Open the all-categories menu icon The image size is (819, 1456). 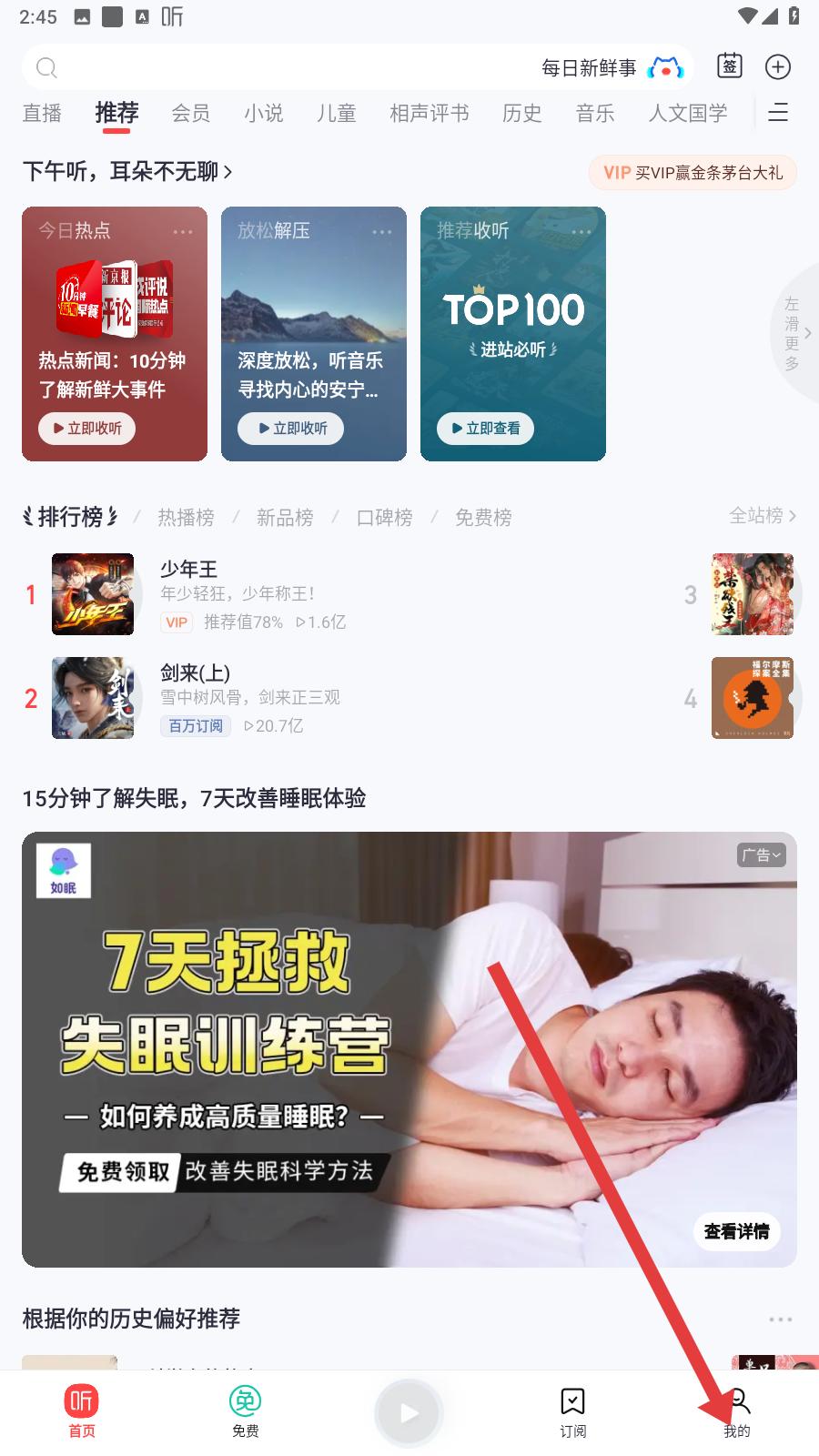point(778,113)
